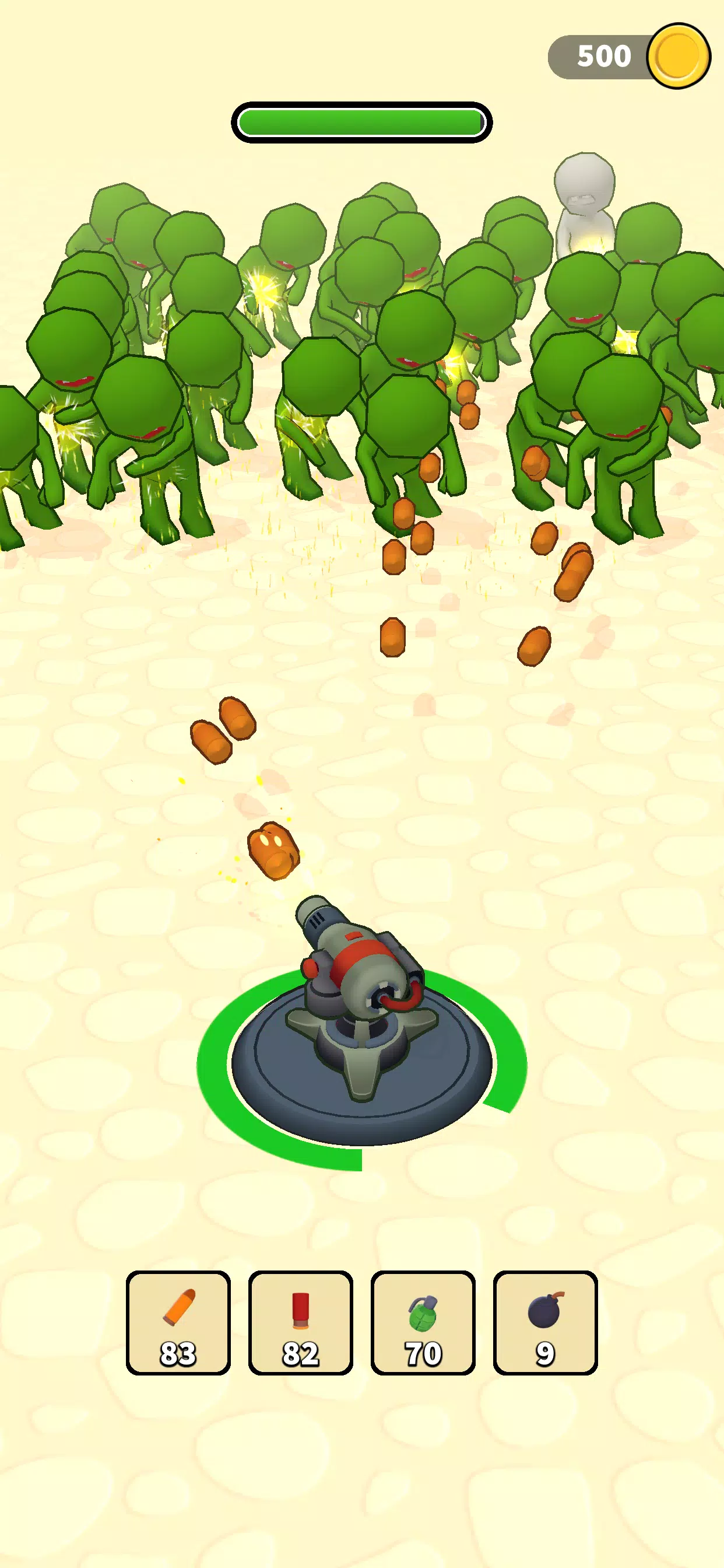Select the black bomb ammo with 9
The image size is (724, 1568).
545,1322
